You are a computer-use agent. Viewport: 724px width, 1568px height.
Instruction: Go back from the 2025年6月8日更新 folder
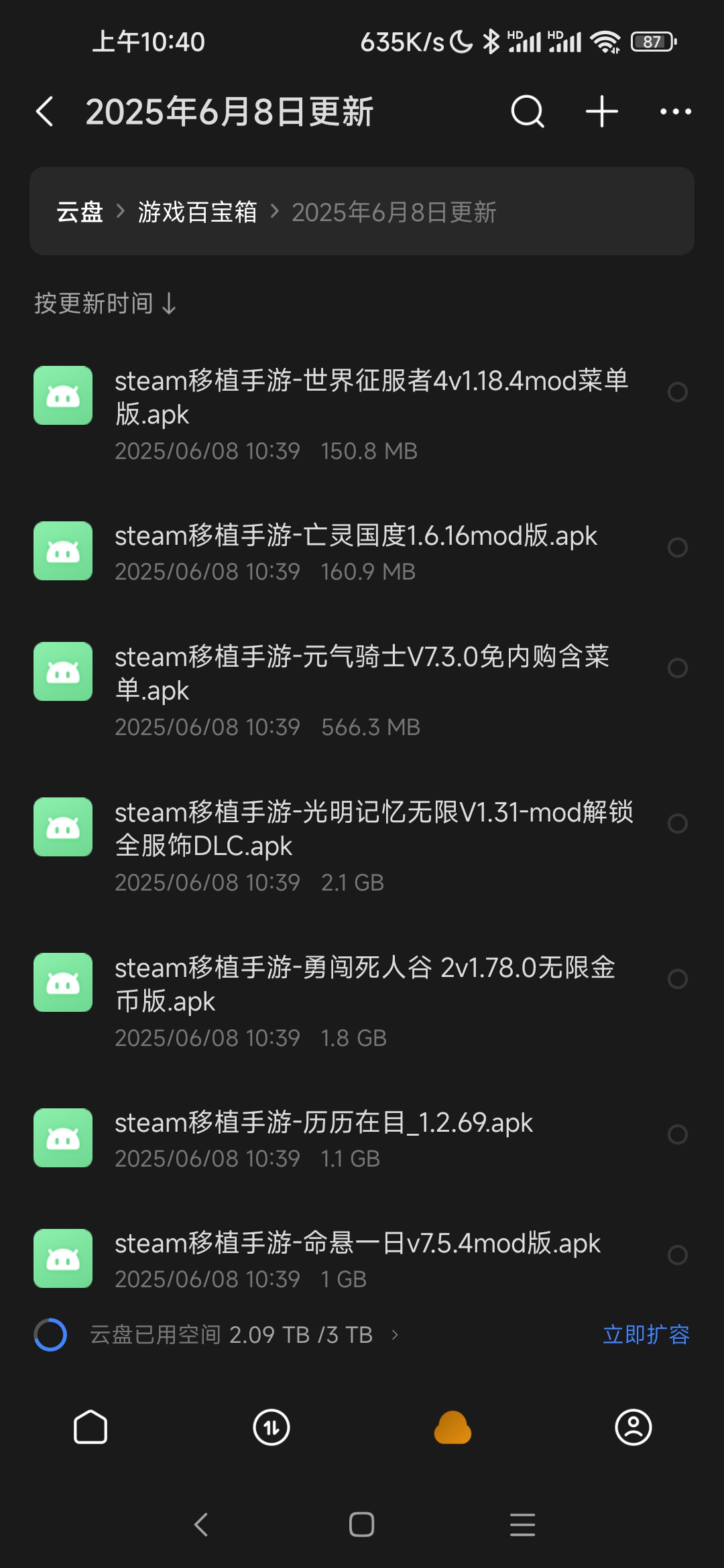45,111
